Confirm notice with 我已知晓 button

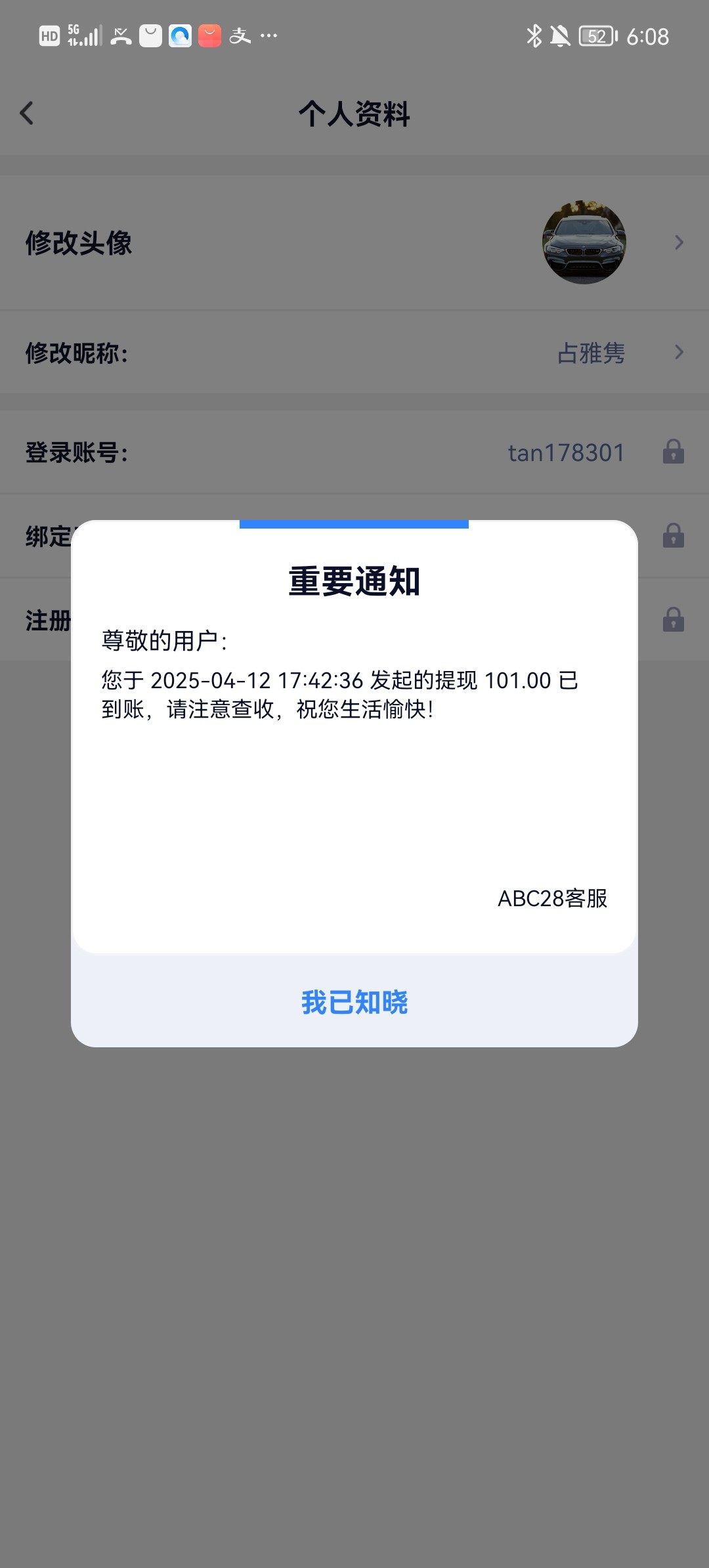354,1002
